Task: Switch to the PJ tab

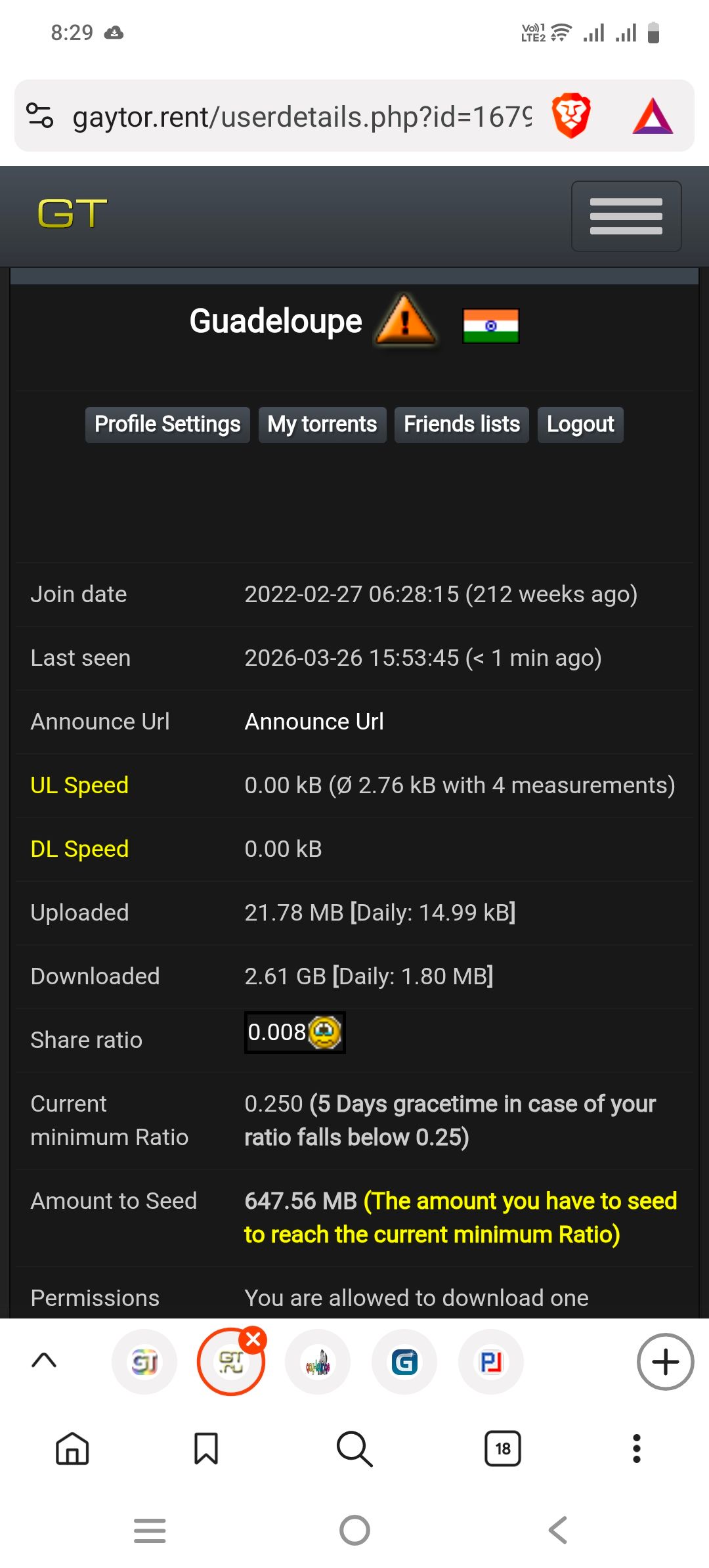Action: [x=490, y=1361]
